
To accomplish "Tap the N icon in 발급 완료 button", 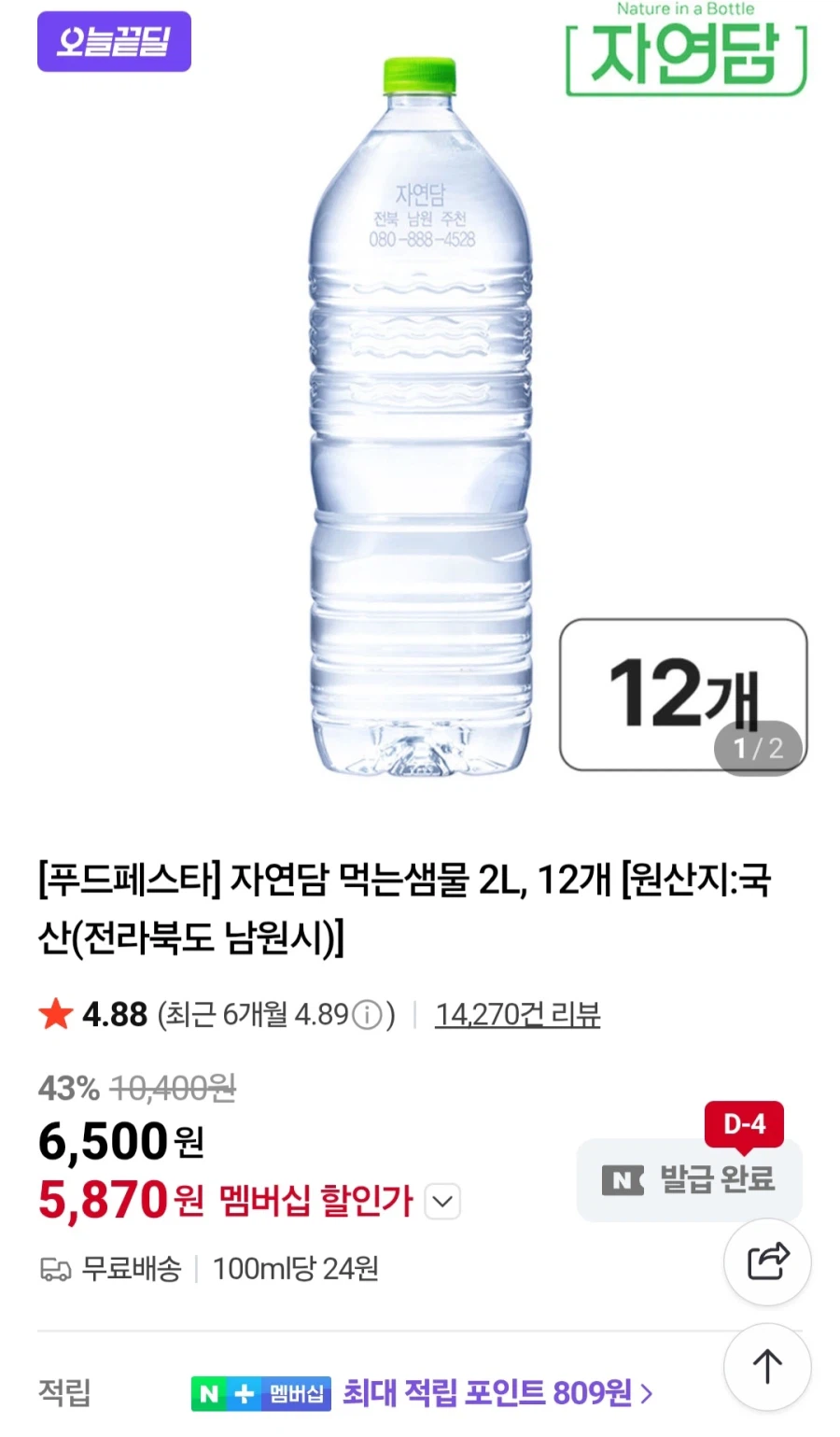I will [x=623, y=1179].
